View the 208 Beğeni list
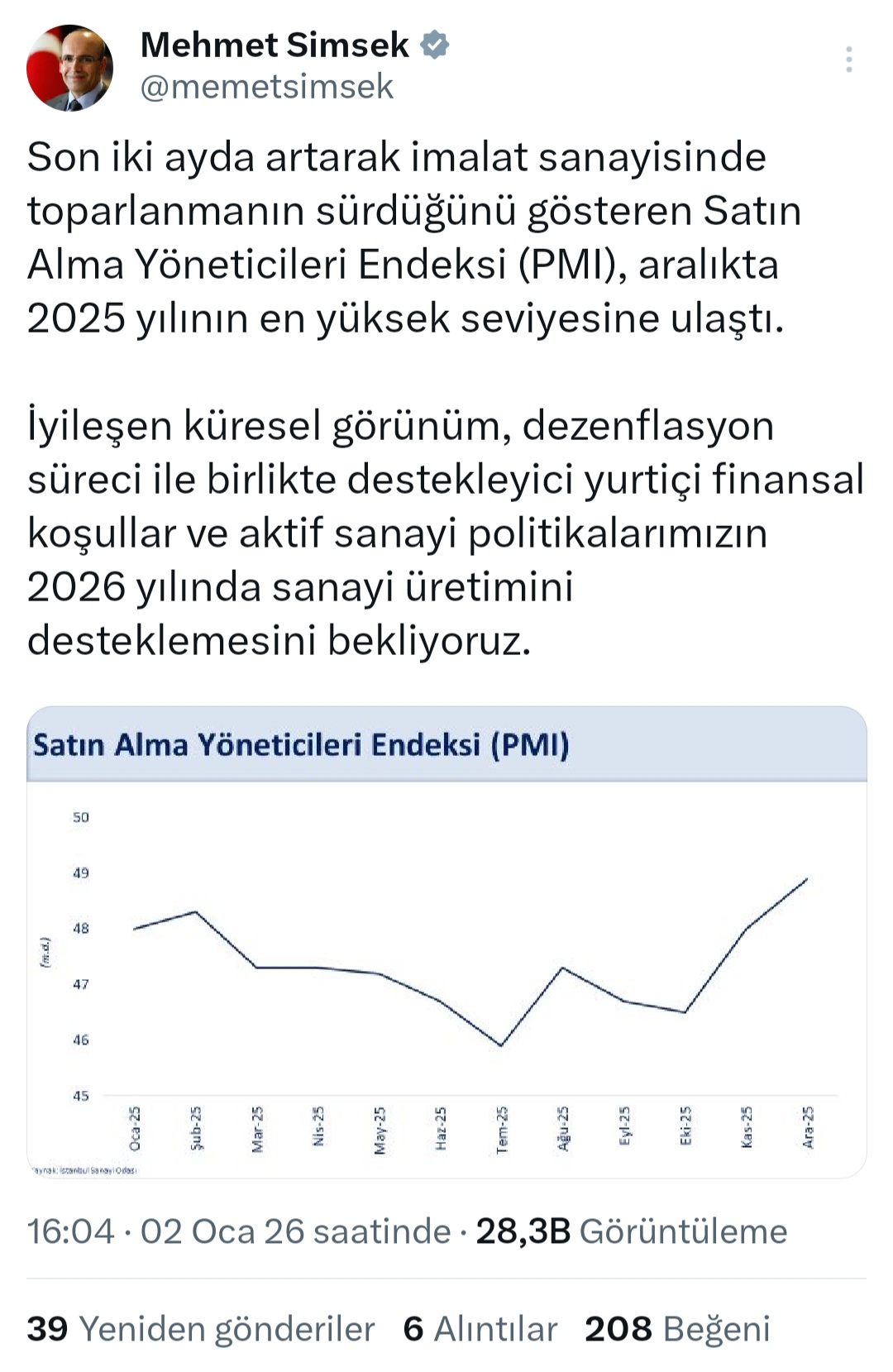This screenshot has width=893, height=1372. (677, 1329)
